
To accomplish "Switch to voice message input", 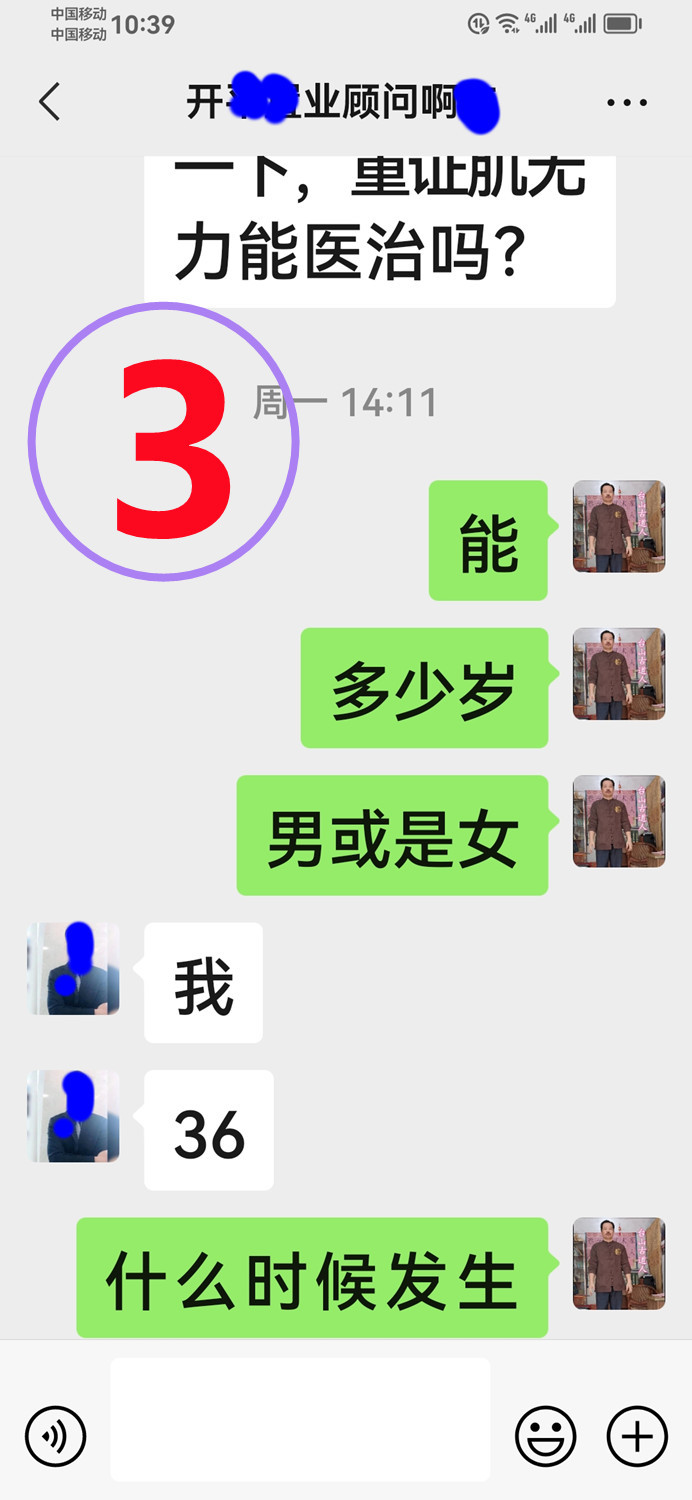I will point(56,1437).
